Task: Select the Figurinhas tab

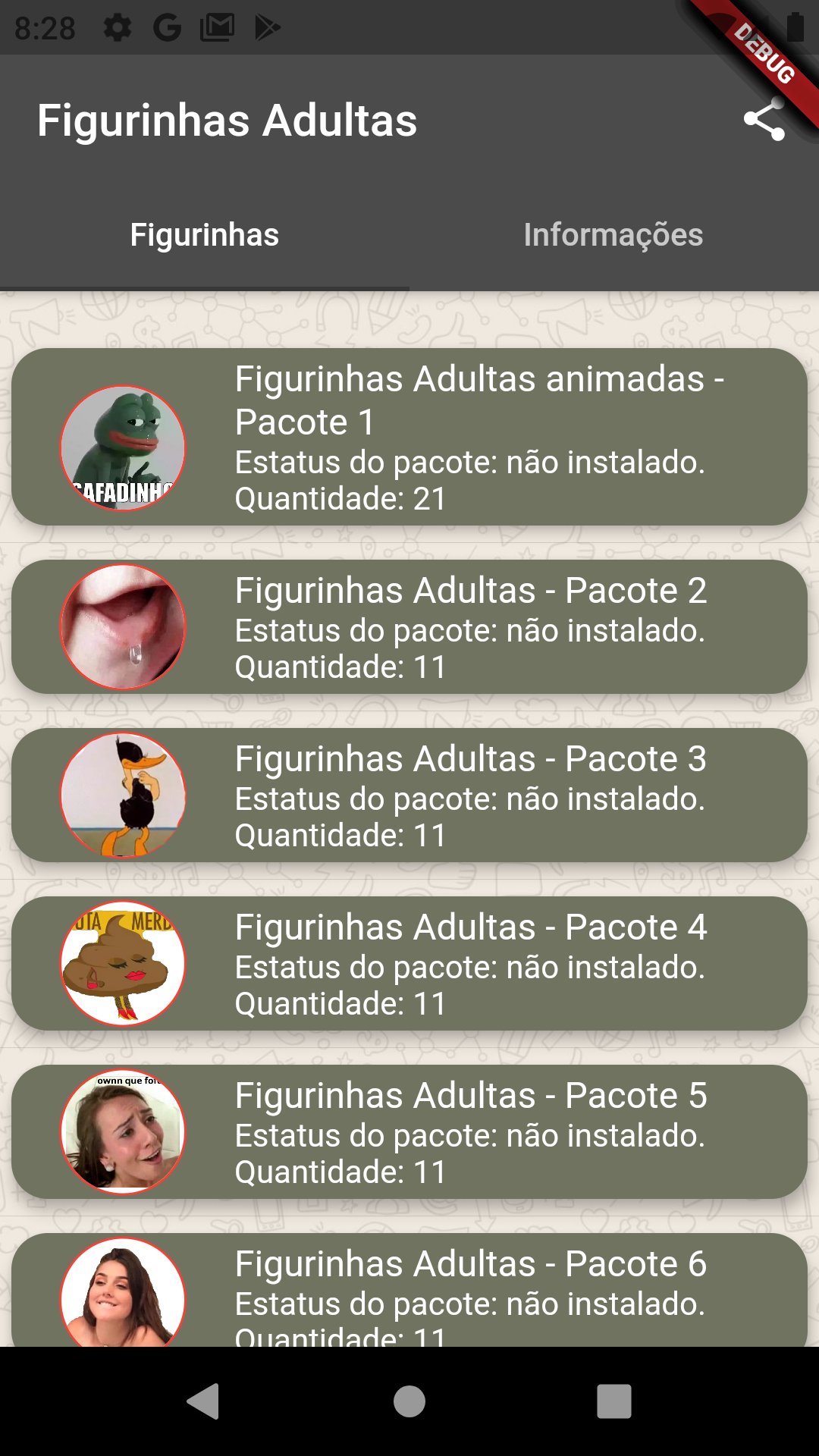Action: (205, 235)
